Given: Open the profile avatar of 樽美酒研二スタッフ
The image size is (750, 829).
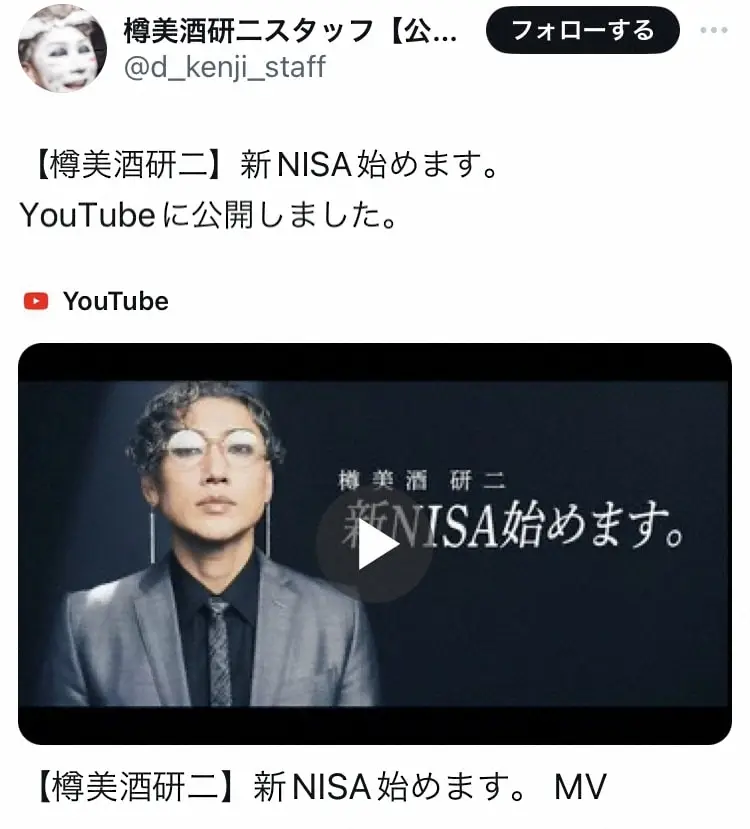Looking at the screenshot, I should [62, 48].
